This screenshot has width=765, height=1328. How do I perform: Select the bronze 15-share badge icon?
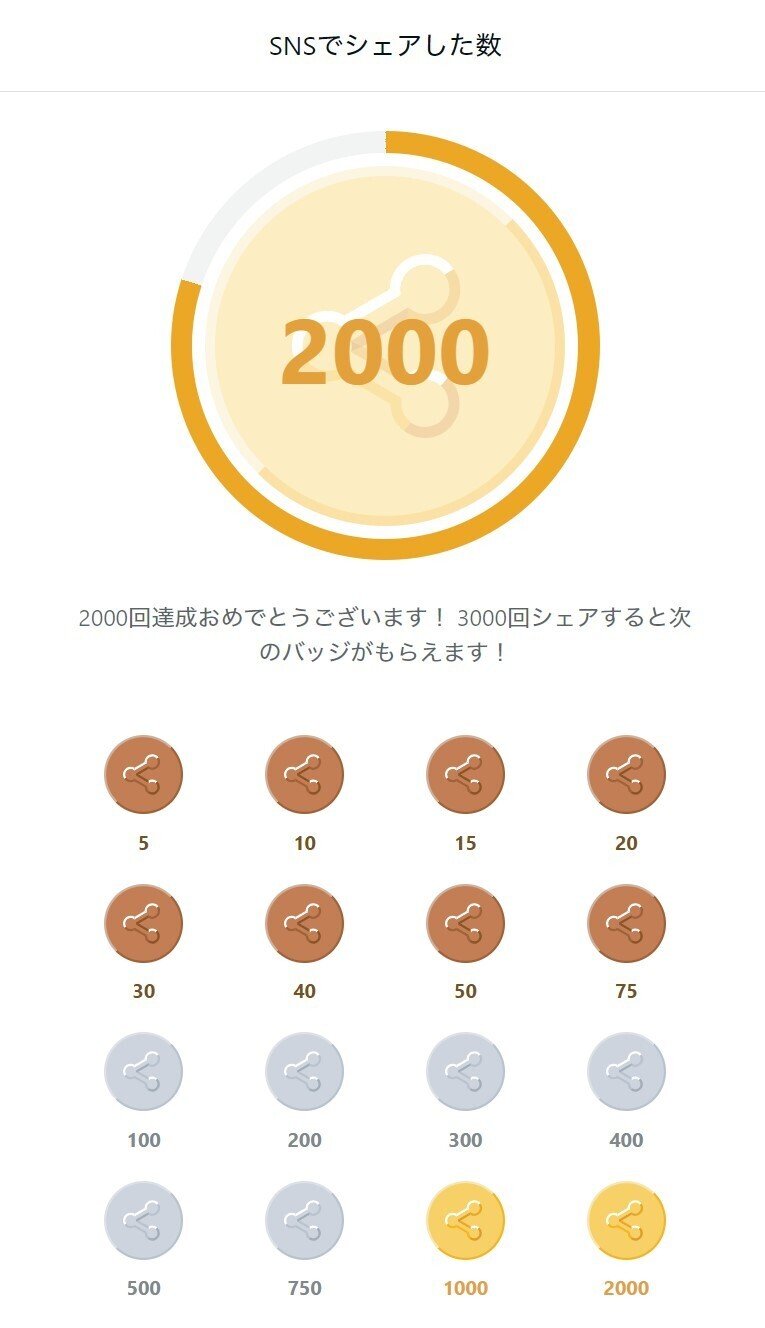coord(465,774)
